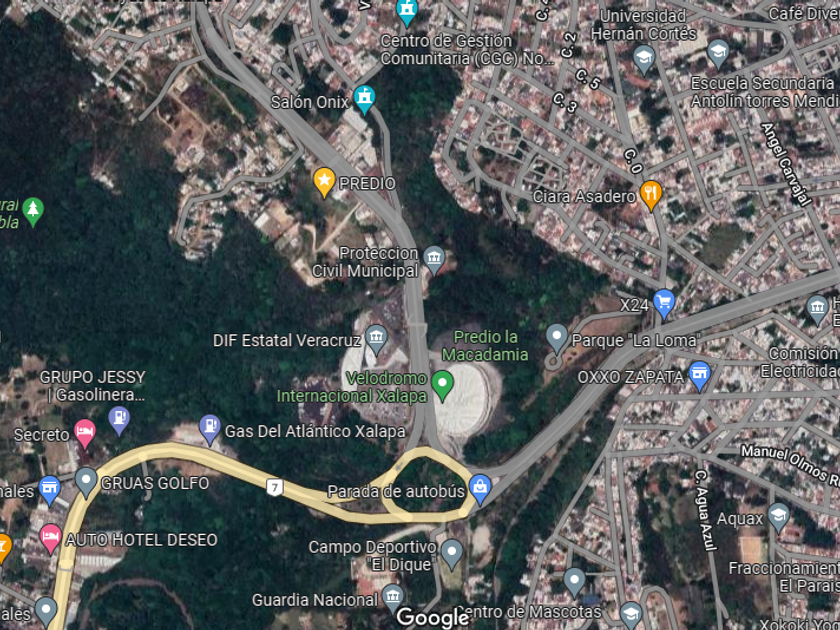Screen dimensions: 840x630
Task: Tap the GRUPO JESSY Gasolinera marker
Action: pos(119,418)
